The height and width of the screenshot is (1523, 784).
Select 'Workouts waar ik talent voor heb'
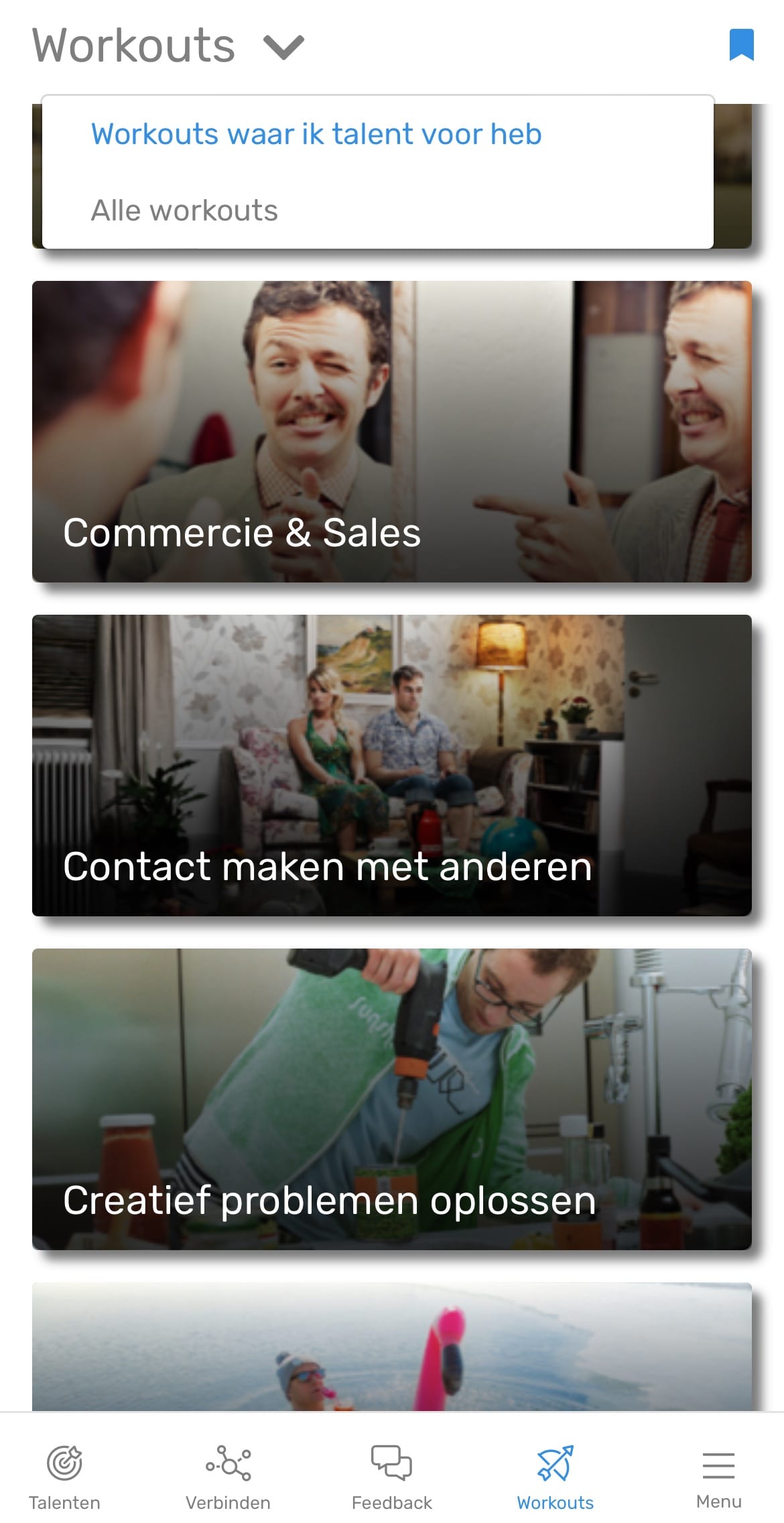316,134
